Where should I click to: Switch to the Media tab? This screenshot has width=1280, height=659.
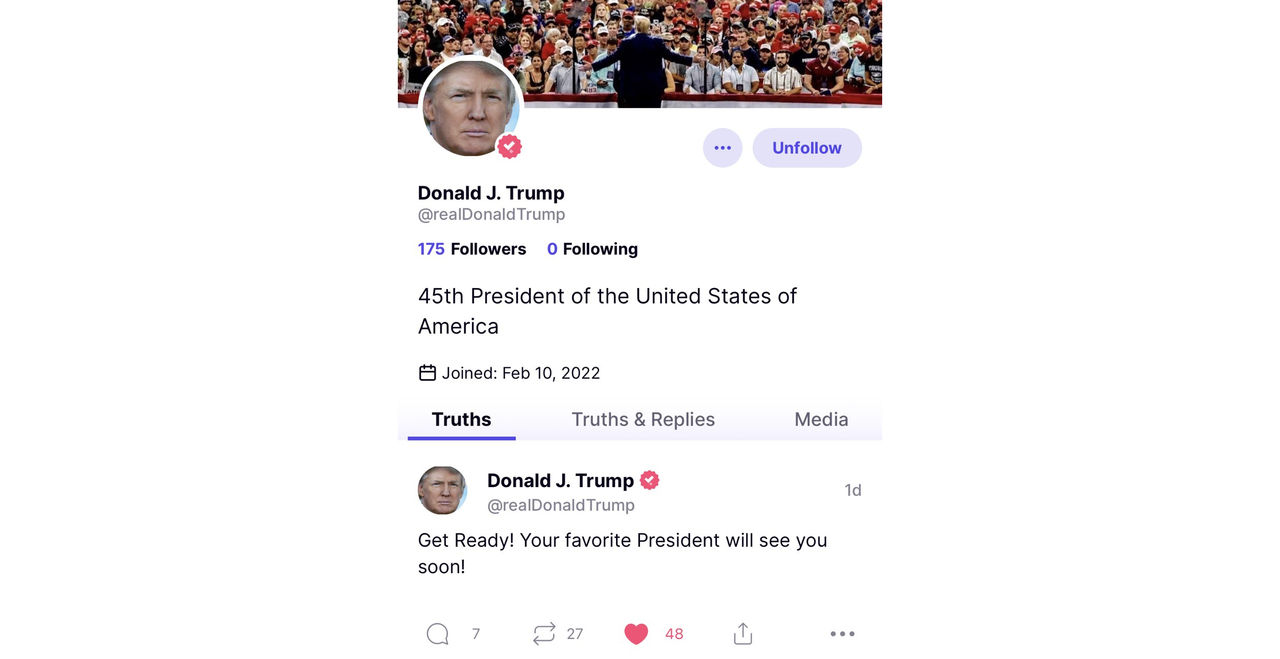point(821,420)
